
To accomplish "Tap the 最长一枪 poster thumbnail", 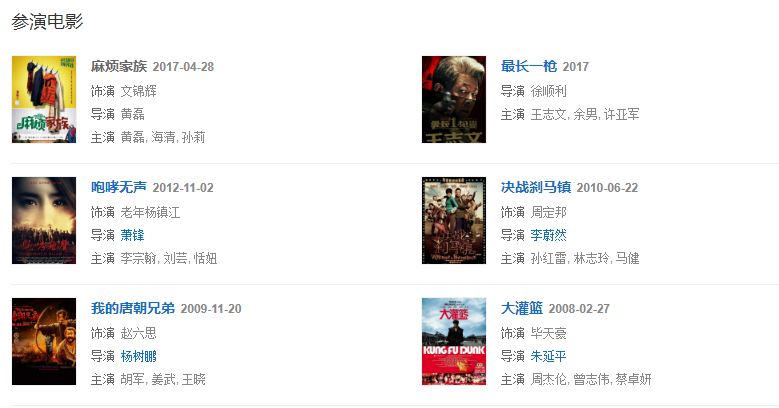I will (453, 99).
